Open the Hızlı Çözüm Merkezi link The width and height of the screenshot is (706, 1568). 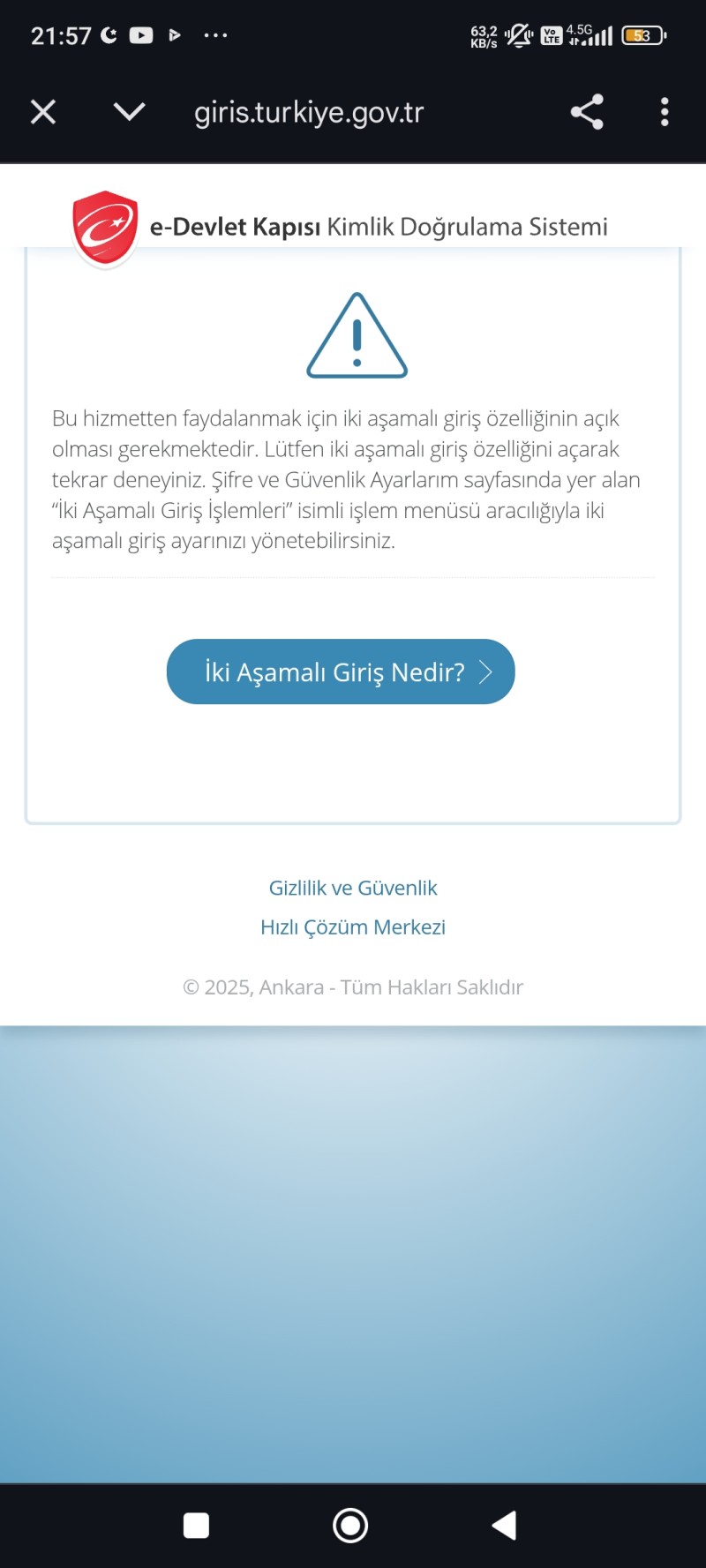click(x=353, y=927)
